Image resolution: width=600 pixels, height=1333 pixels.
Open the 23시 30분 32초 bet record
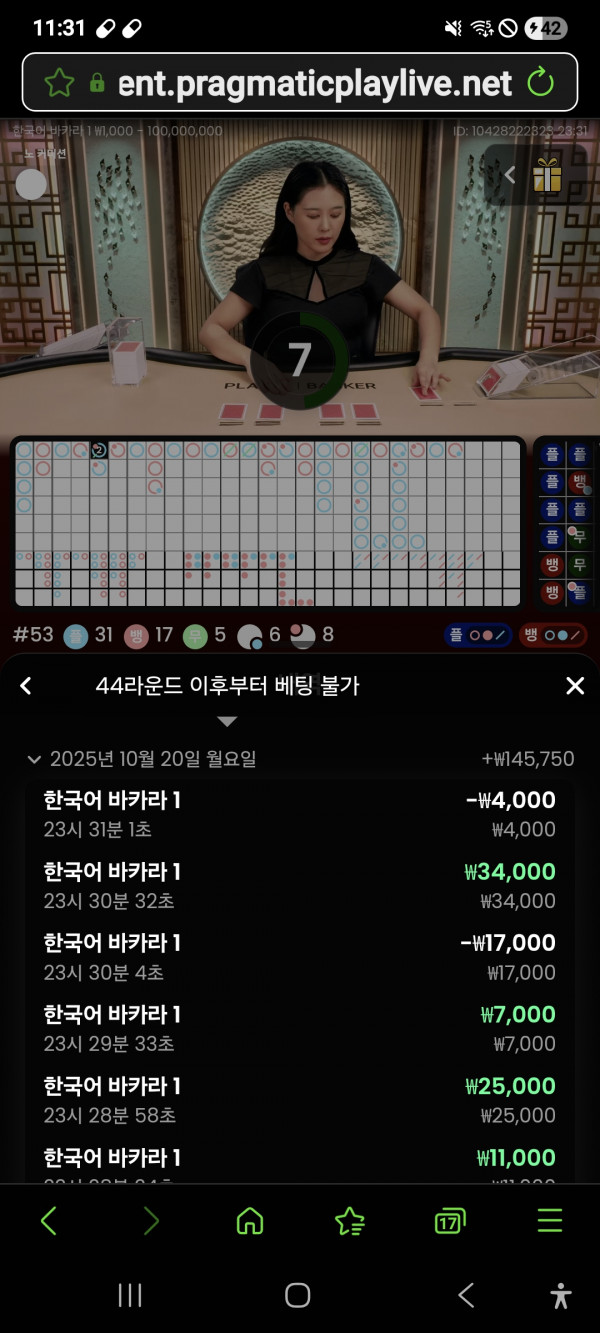[300, 886]
